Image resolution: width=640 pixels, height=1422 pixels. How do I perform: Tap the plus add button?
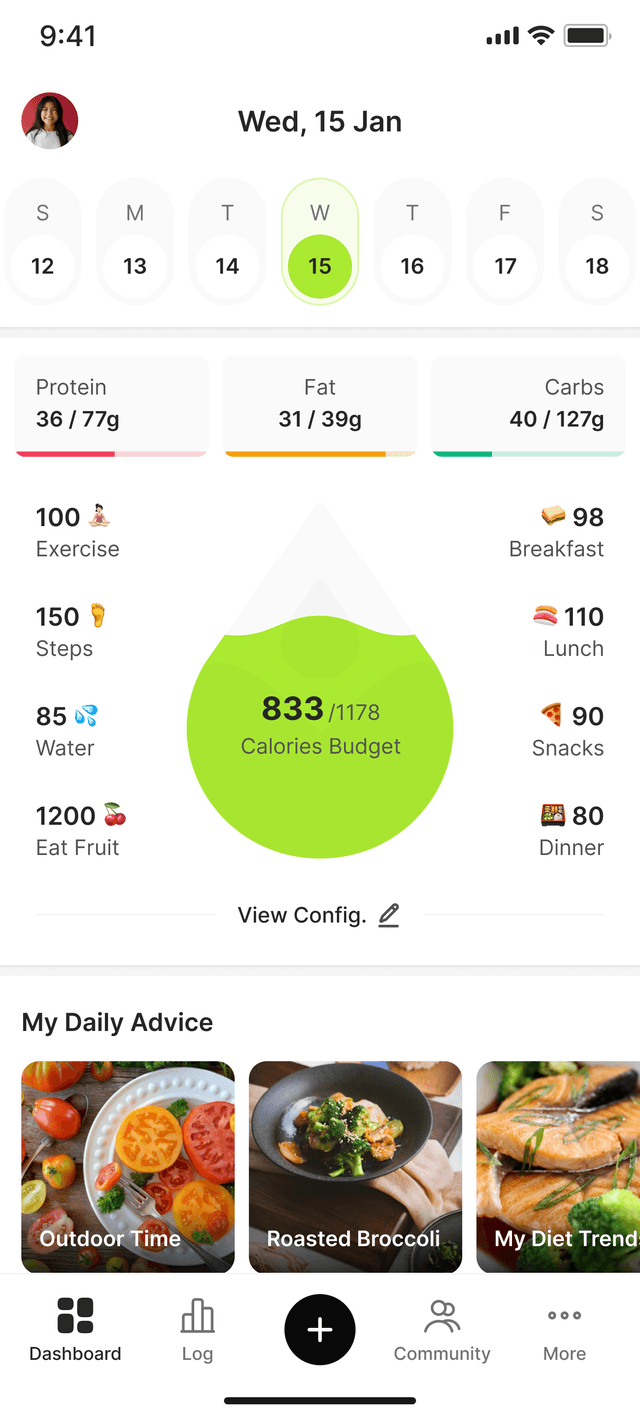click(320, 1329)
